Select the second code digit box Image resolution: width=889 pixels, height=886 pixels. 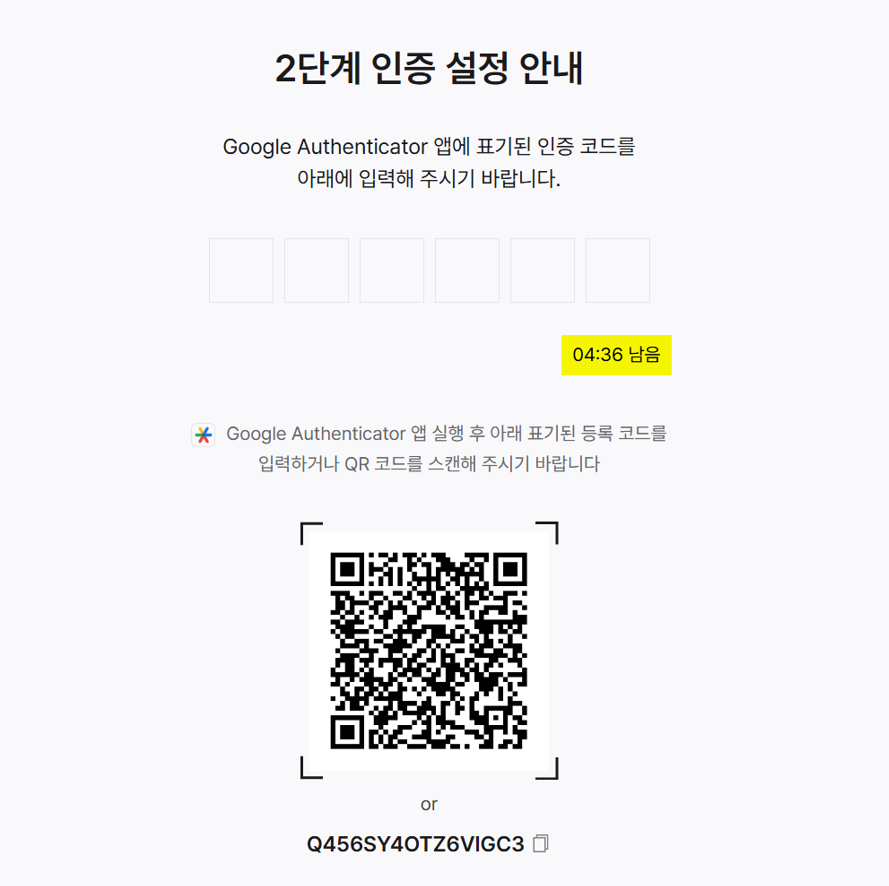(316, 270)
